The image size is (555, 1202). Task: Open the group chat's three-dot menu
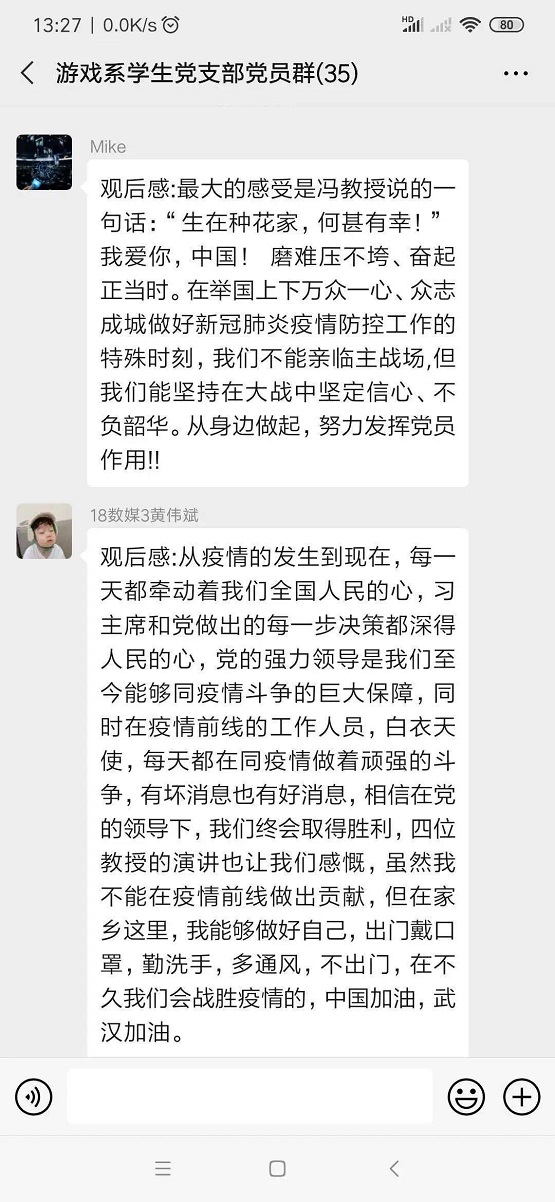pos(515,73)
